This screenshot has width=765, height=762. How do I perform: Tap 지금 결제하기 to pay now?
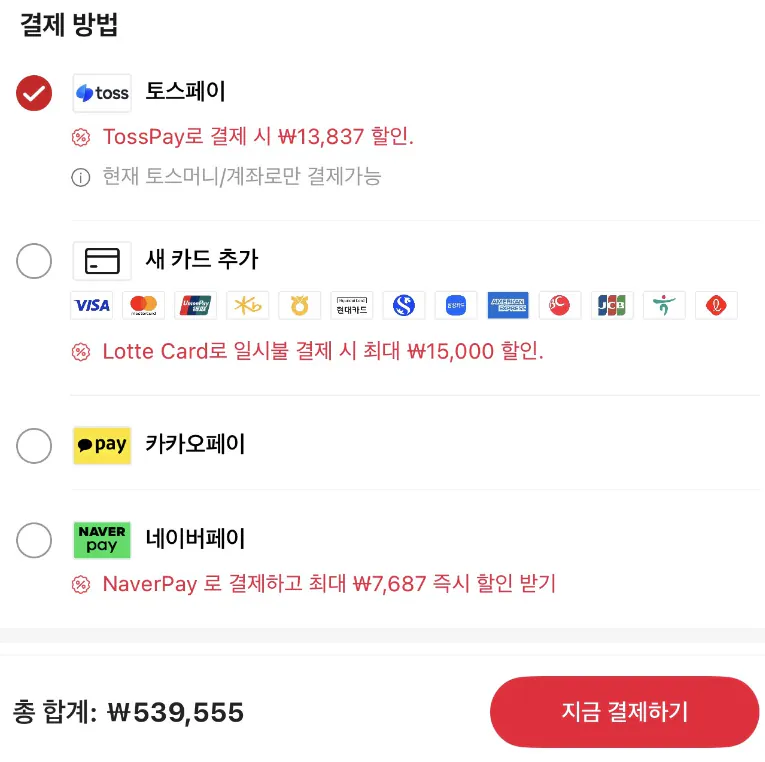click(x=624, y=712)
